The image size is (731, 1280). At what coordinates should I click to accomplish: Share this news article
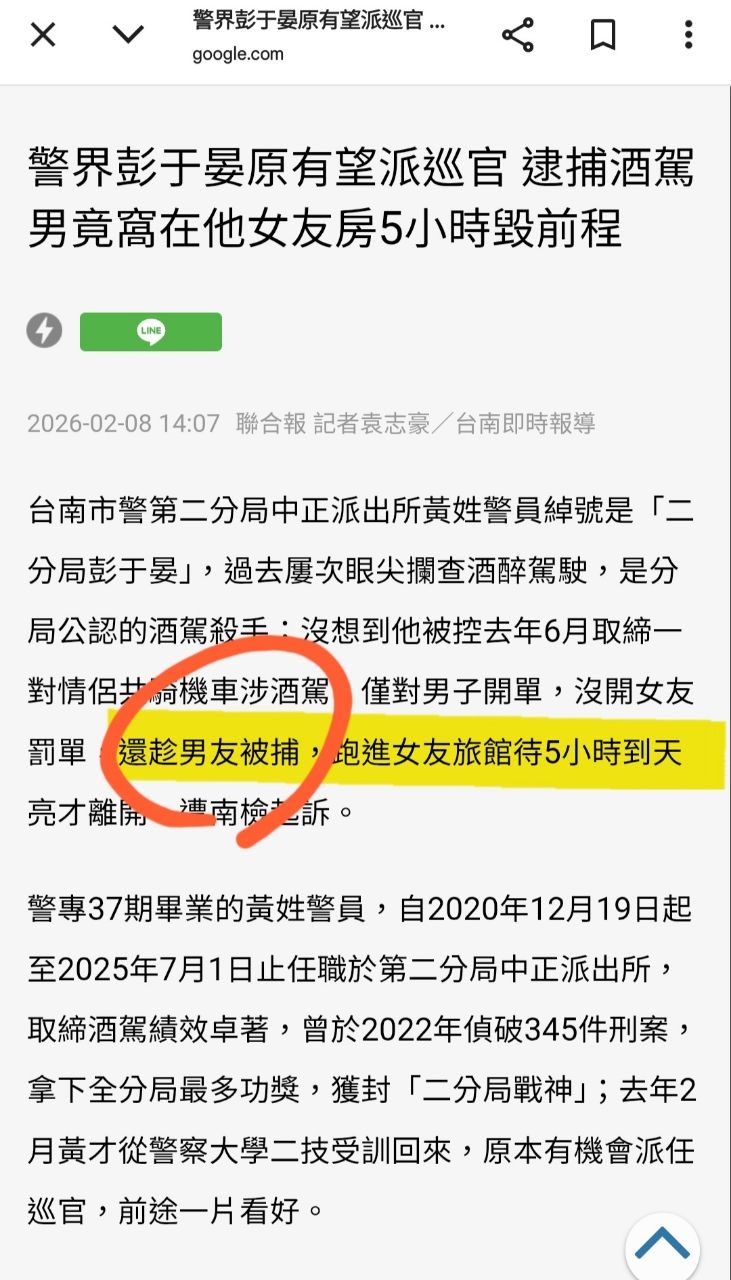coord(517,36)
